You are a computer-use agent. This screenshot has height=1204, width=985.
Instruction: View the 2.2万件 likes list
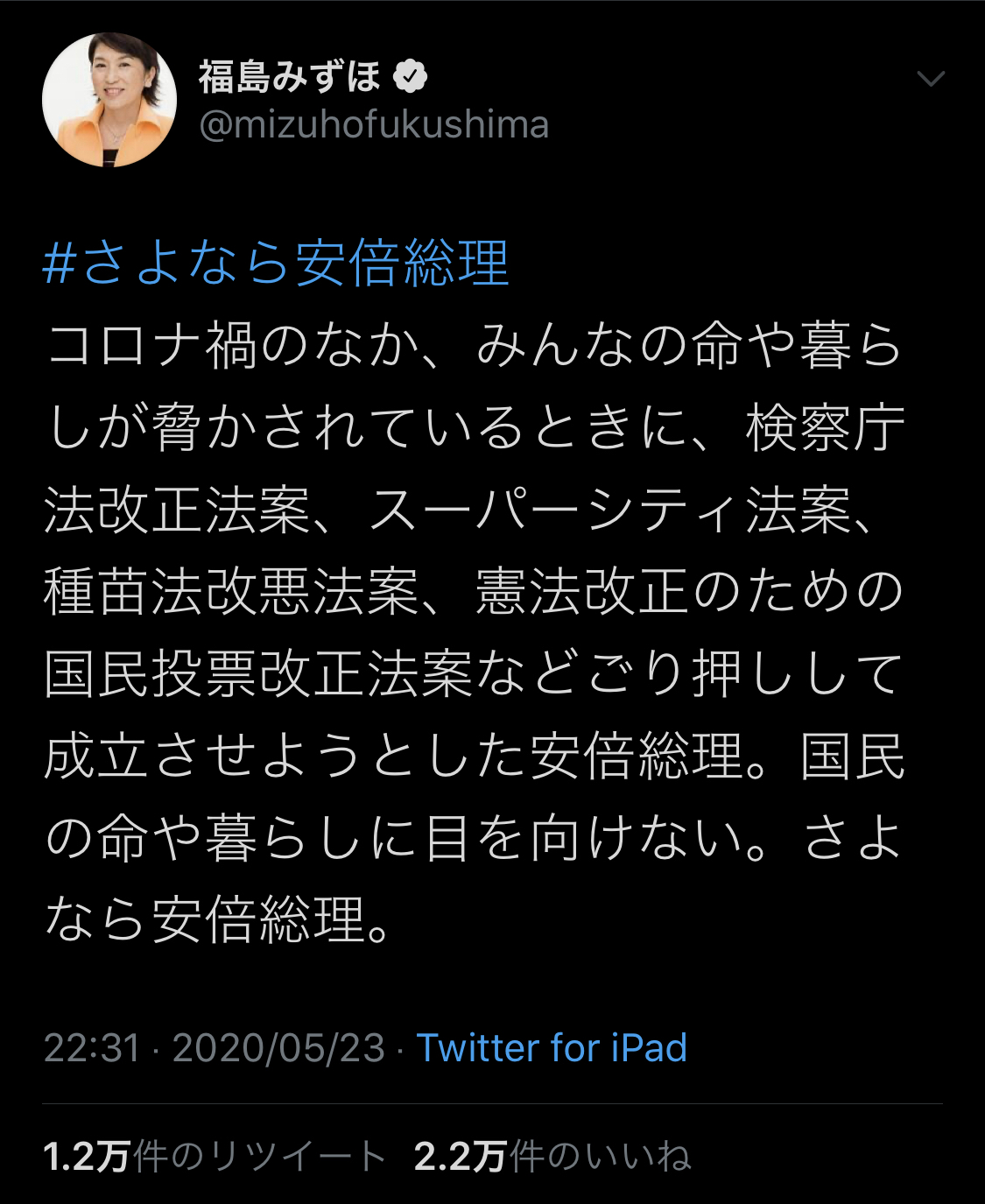tap(552, 1156)
